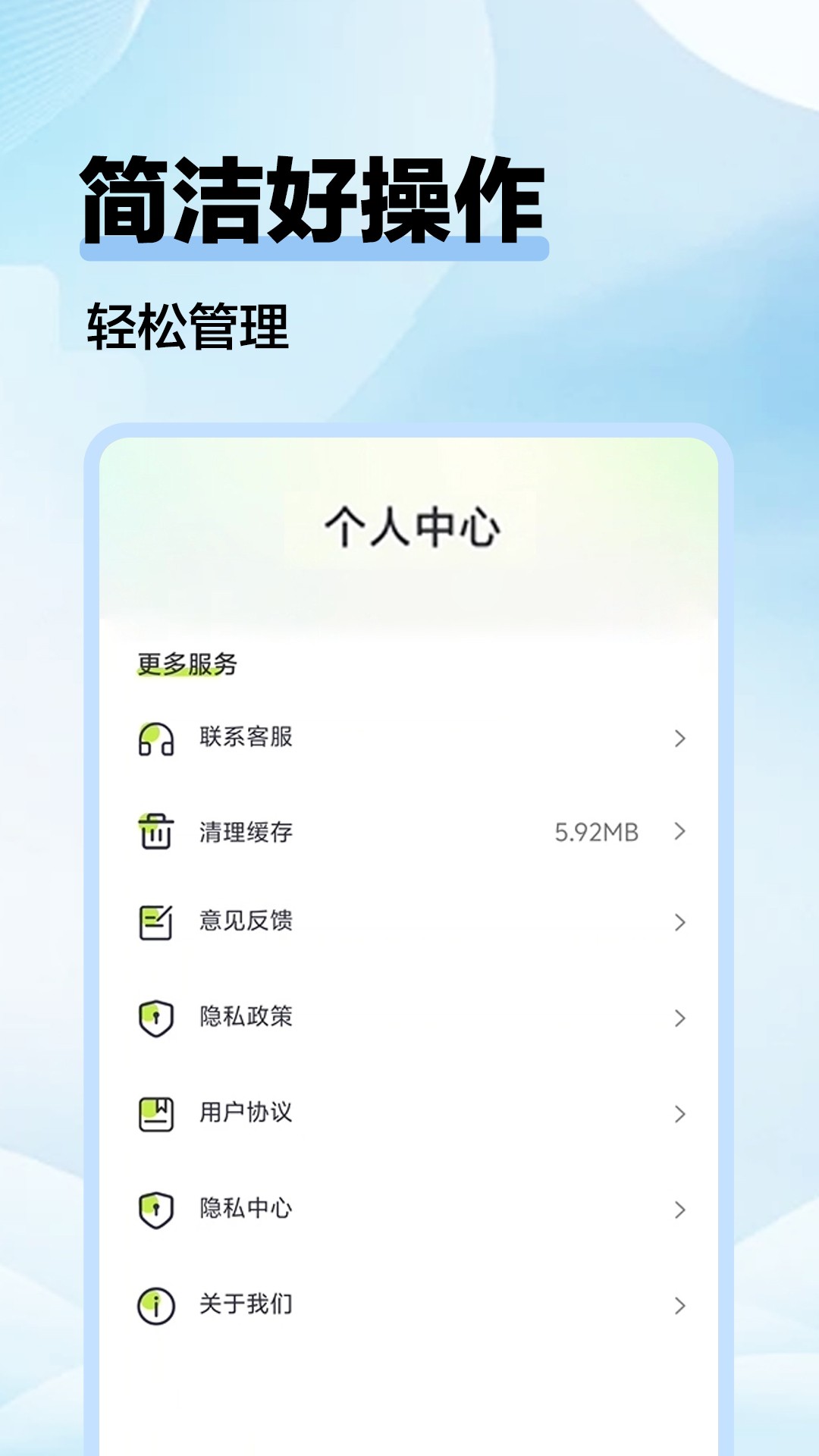This screenshot has height=1456, width=819.
Task: Tap the feedback note icon beside 意见反馈
Action: pyautogui.click(x=154, y=922)
